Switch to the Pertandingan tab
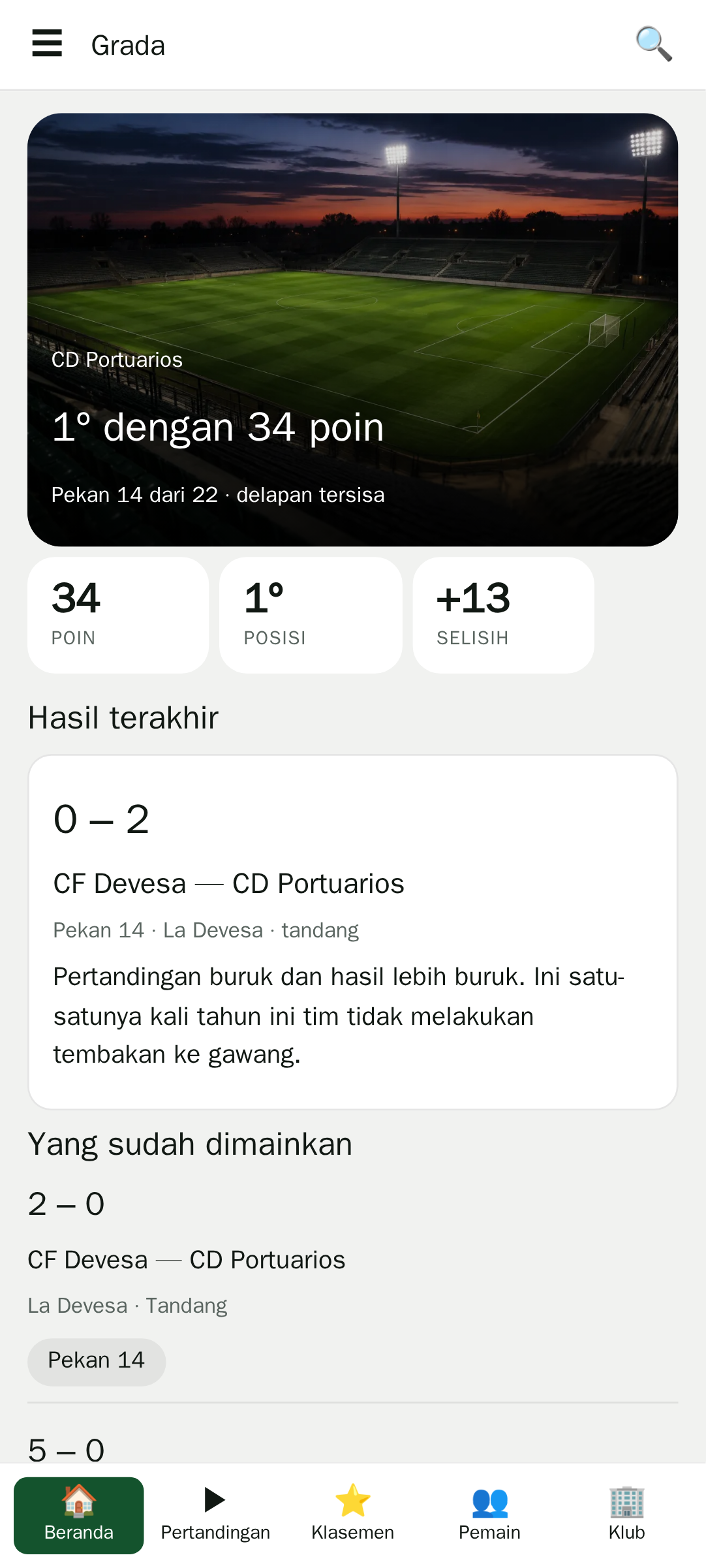Screen dimensions: 706x1568 pyautogui.click(x=215, y=1516)
